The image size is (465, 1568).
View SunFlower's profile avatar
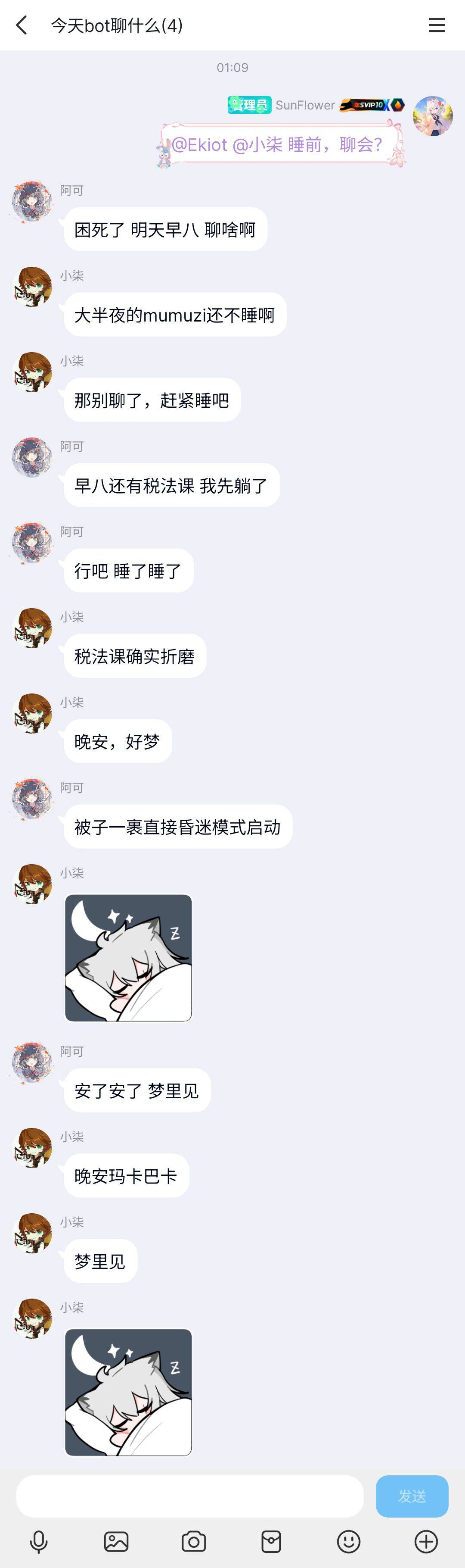click(x=433, y=116)
